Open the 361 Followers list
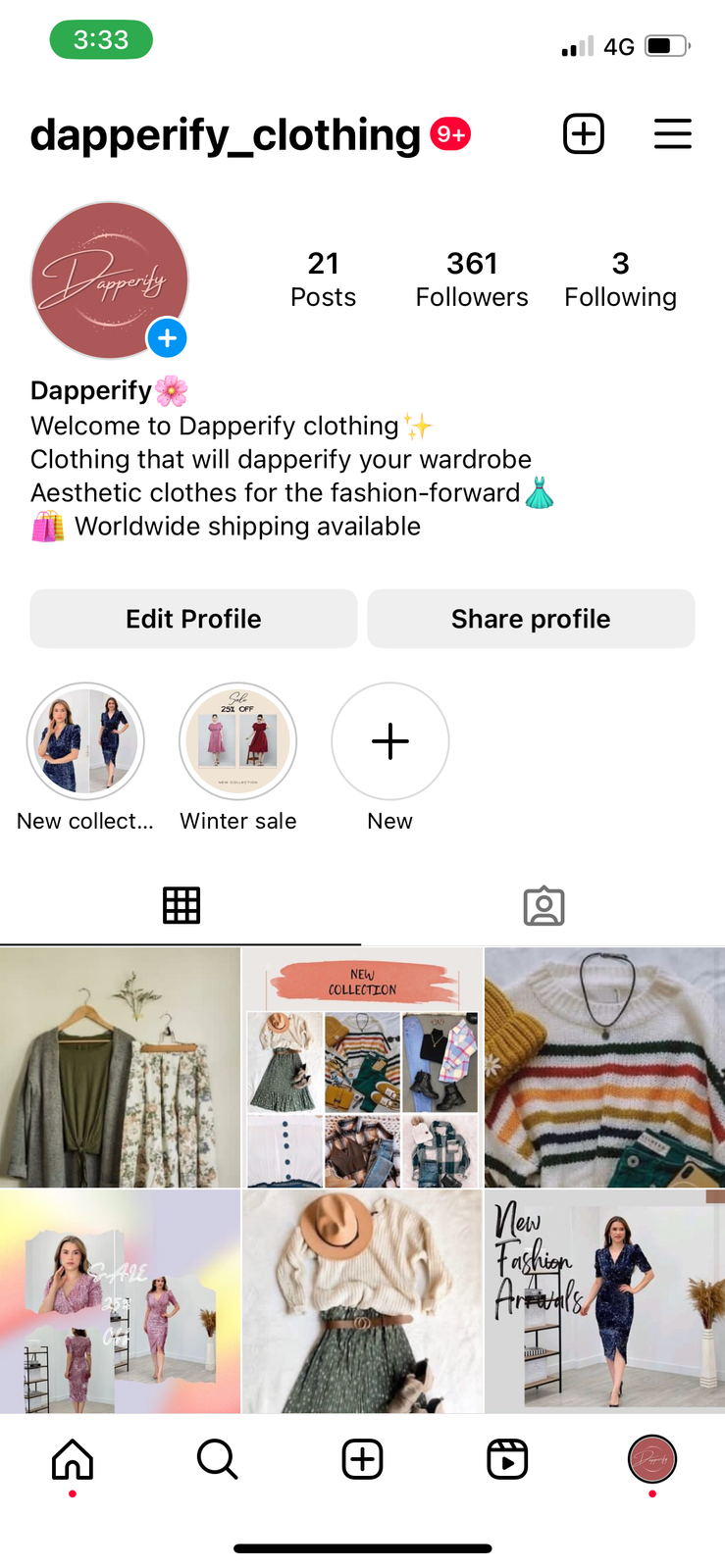 (472, 278)
